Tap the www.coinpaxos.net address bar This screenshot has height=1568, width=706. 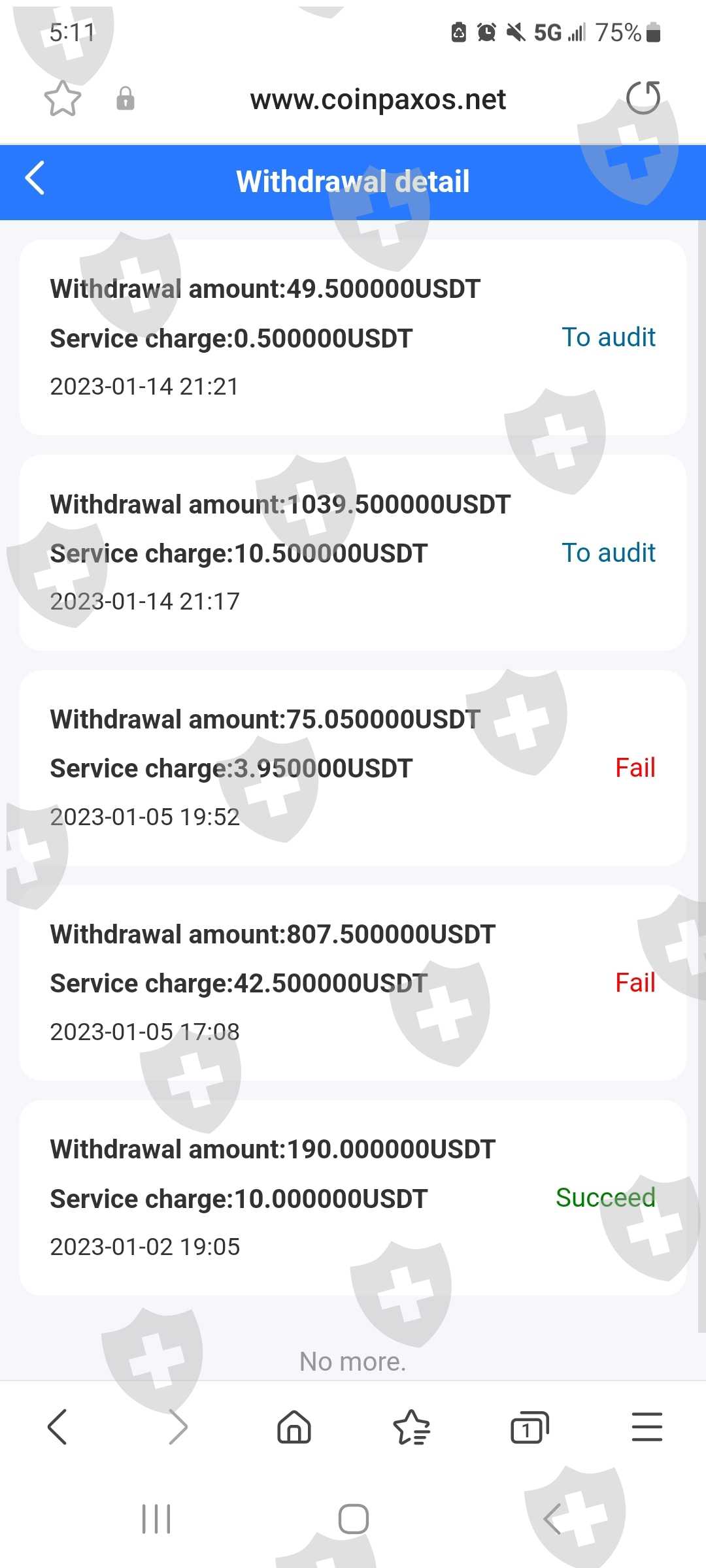click(x=378, y=99)
